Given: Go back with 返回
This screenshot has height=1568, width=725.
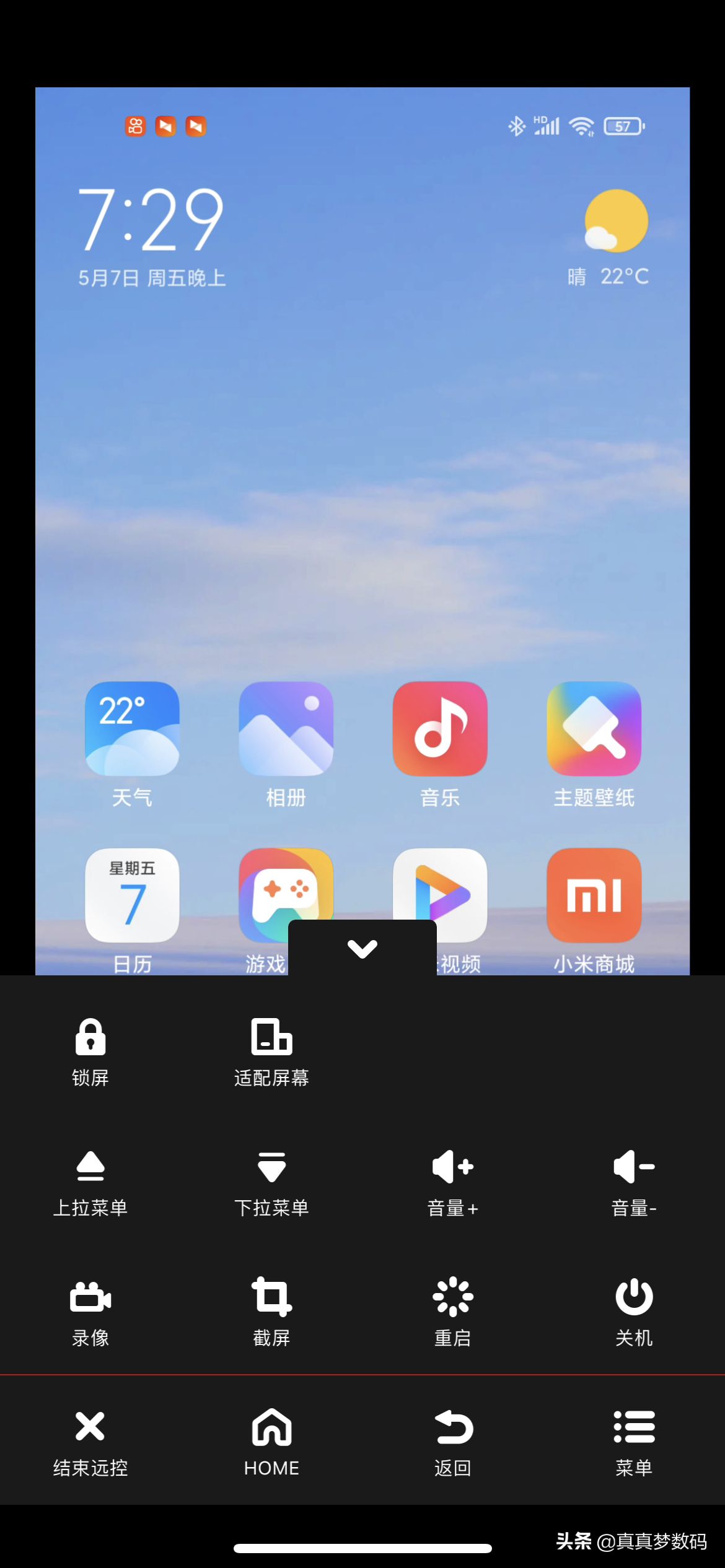Looking at the screenshot, I should click(452, 1442).
